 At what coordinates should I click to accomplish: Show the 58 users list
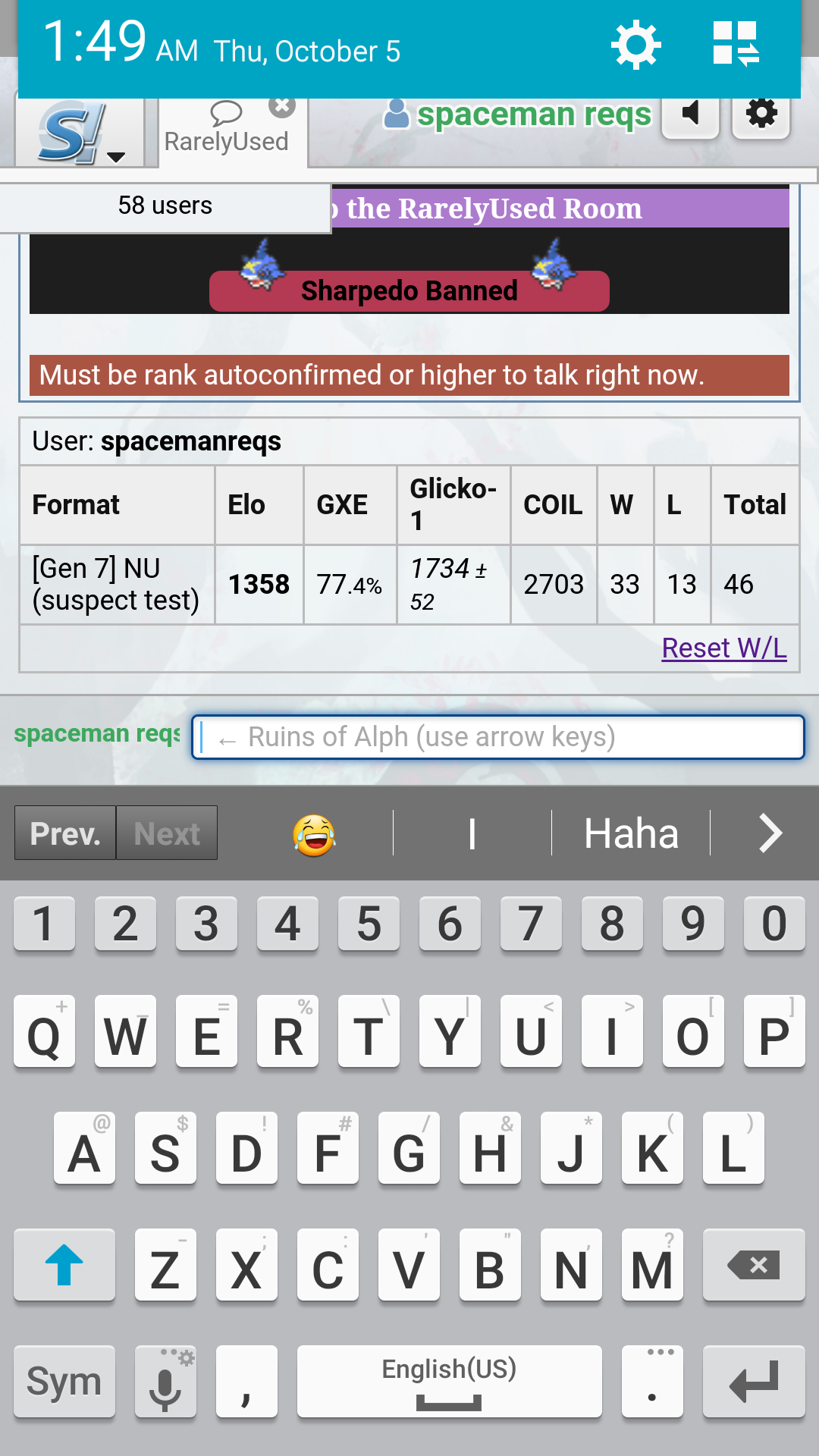pos(165,206)
